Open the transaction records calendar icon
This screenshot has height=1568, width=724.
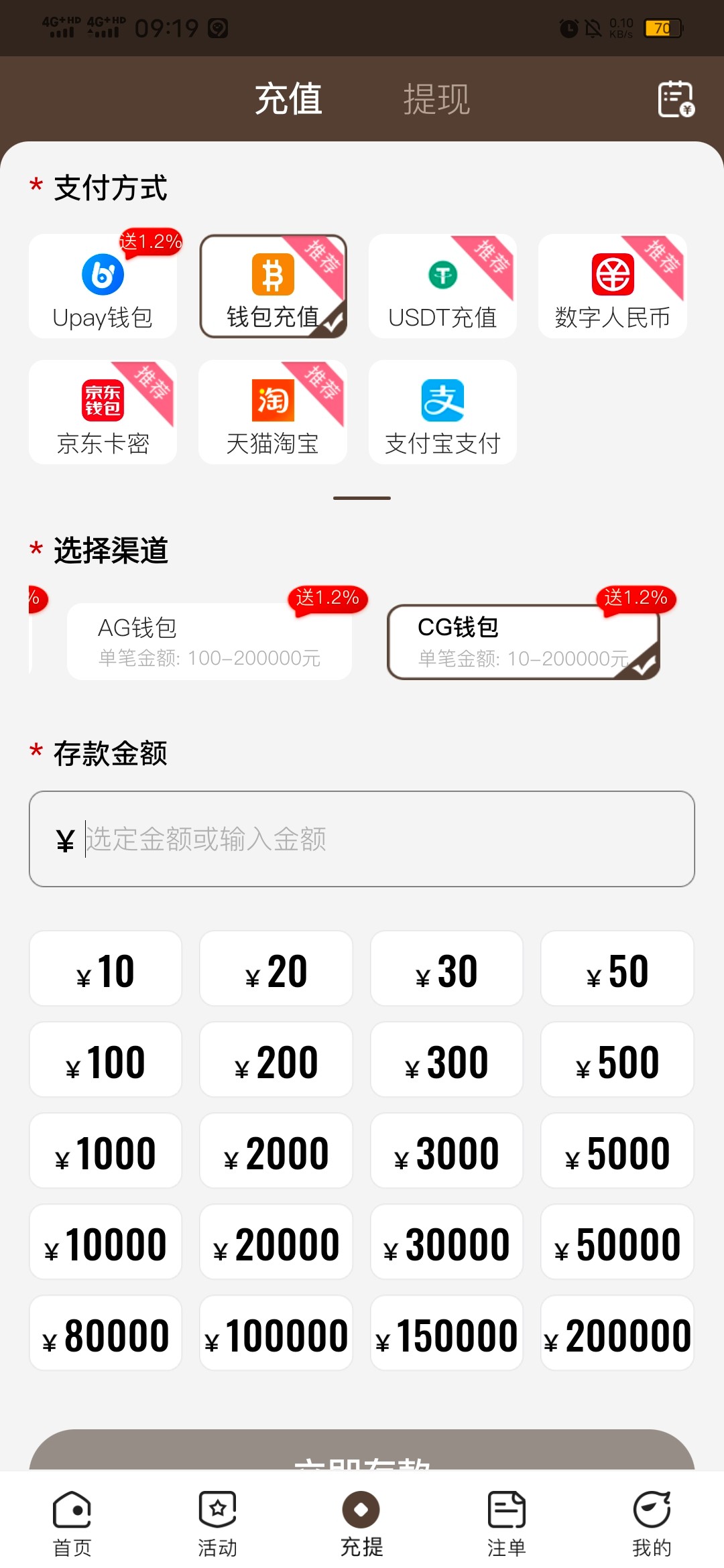pos(676,99)
